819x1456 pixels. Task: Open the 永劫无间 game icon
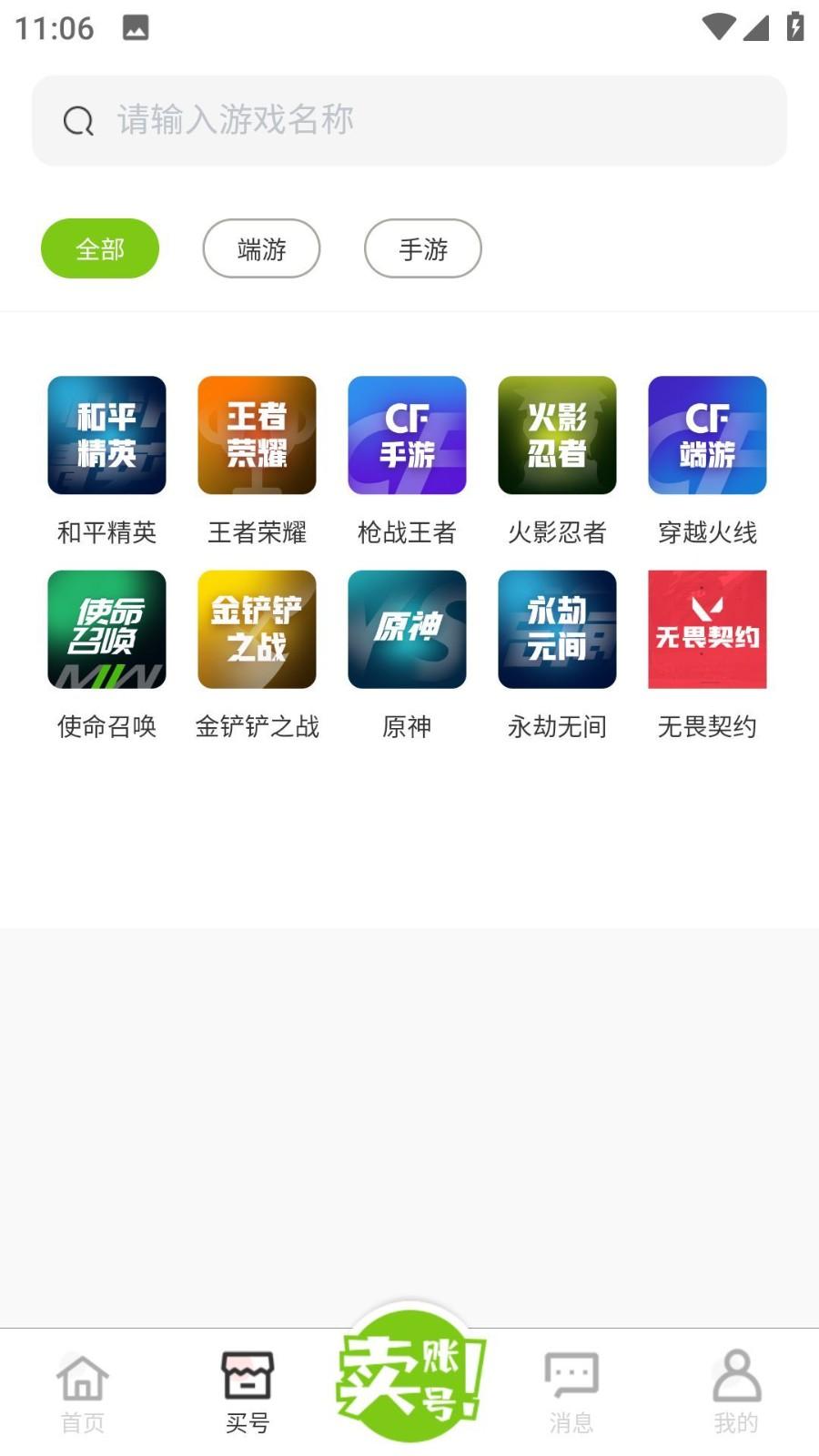point(557,629)
